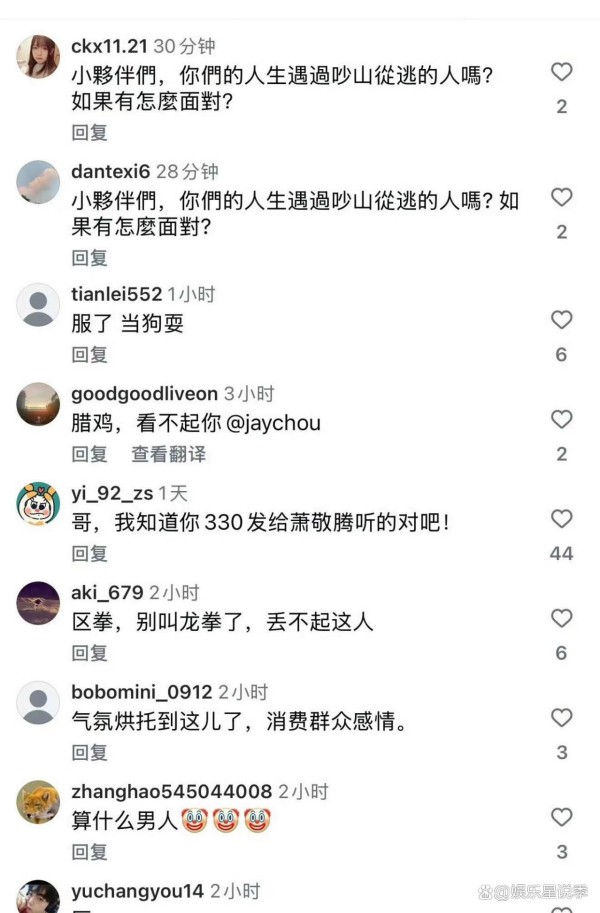Reply to ckx11.21's comment
Viewport: 600px width, 913px height.
pyautogui.click(x=89, y=132)
